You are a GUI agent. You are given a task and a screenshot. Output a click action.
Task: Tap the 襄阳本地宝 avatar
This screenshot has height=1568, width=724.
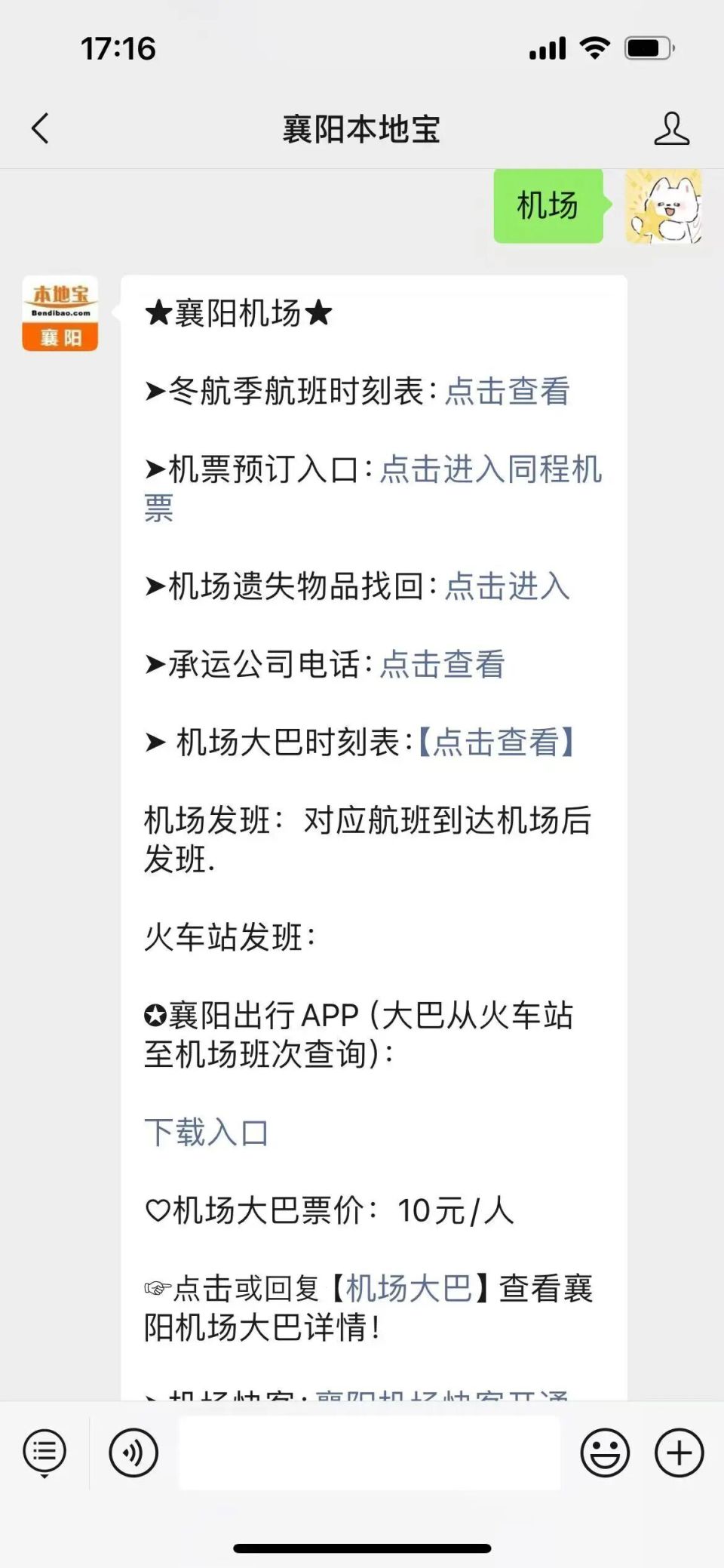[60, 313]
